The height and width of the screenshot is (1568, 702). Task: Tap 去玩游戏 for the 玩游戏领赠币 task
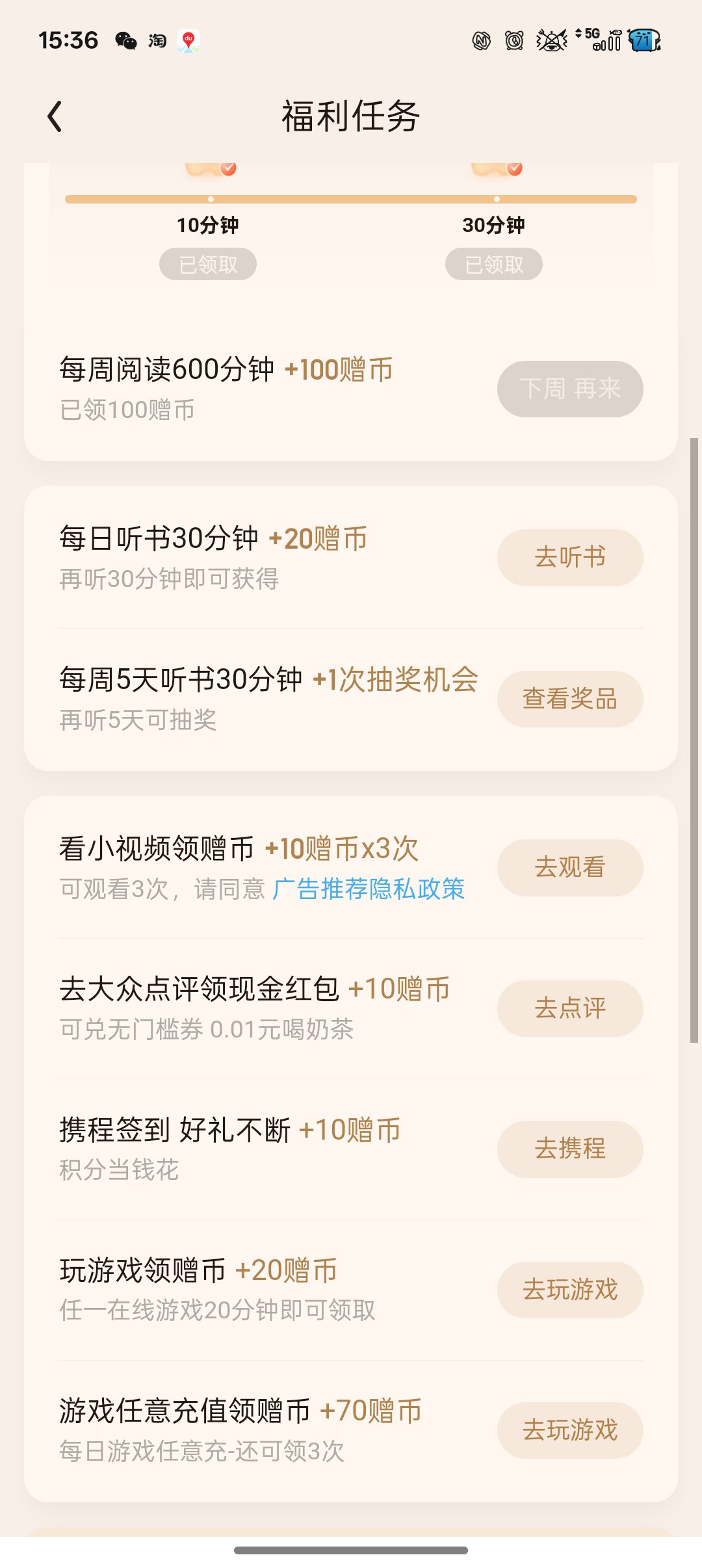(570, 1290)
